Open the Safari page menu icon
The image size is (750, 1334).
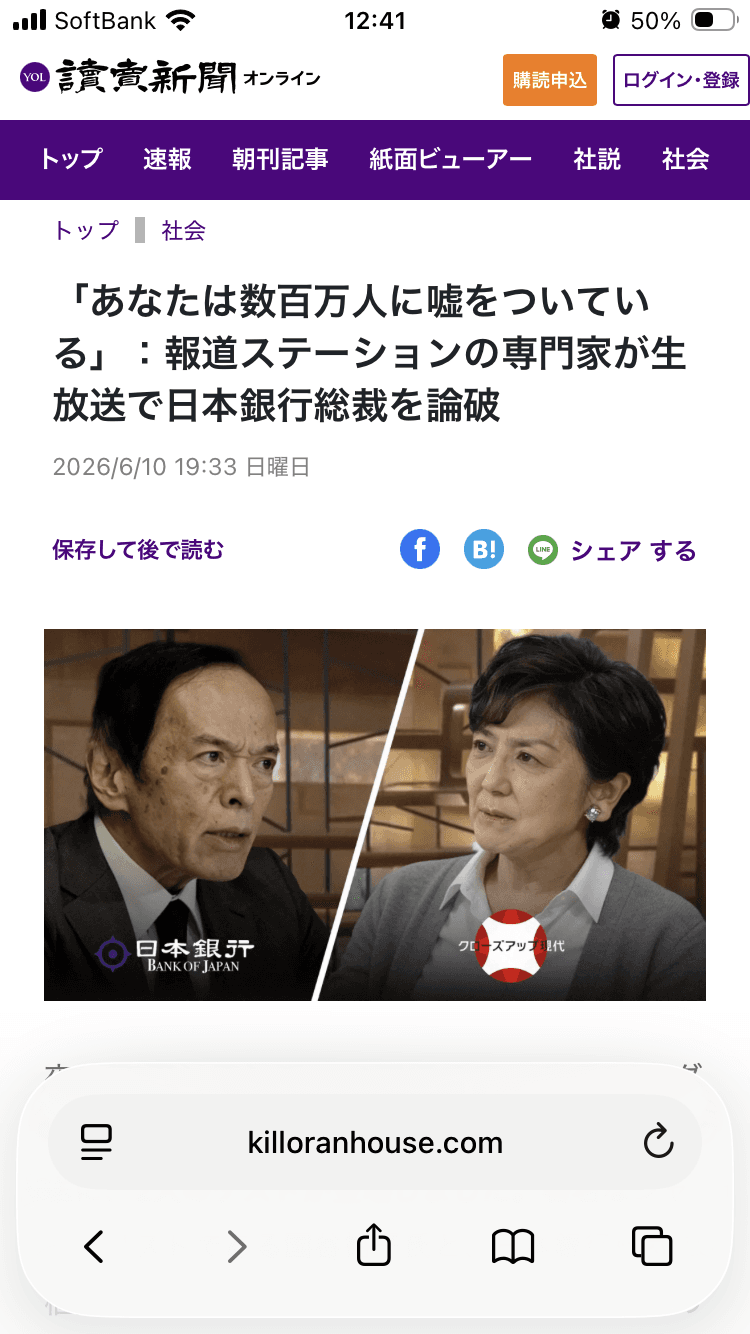coord(97,1142)
